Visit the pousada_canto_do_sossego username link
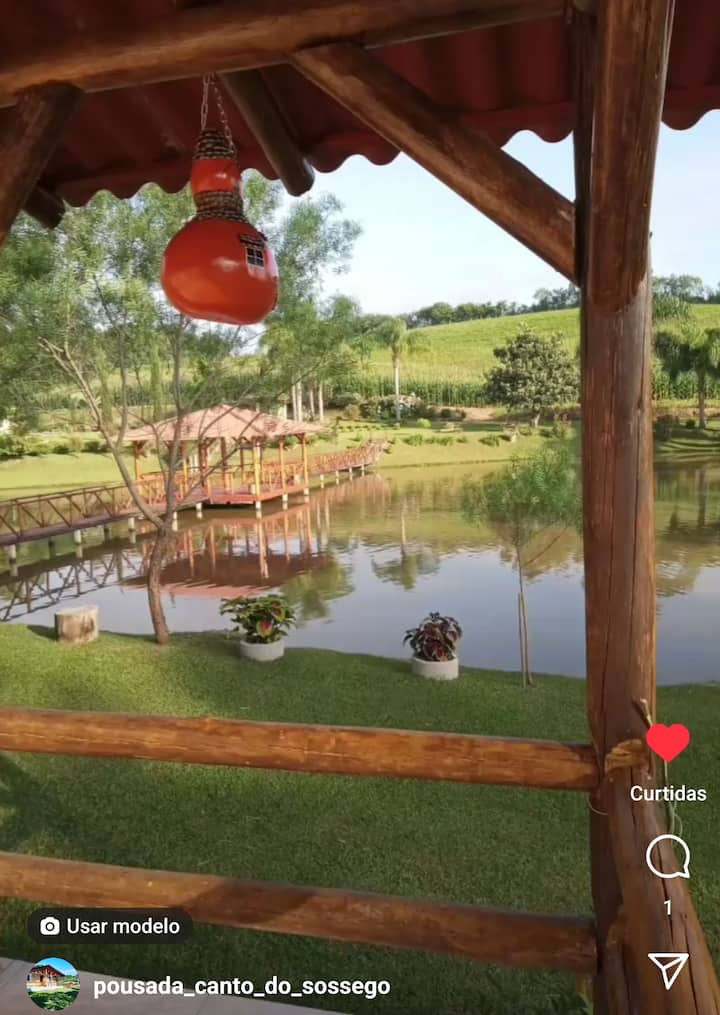The image size is (720, 1015). pyautogui.click(x=241, y=987)
